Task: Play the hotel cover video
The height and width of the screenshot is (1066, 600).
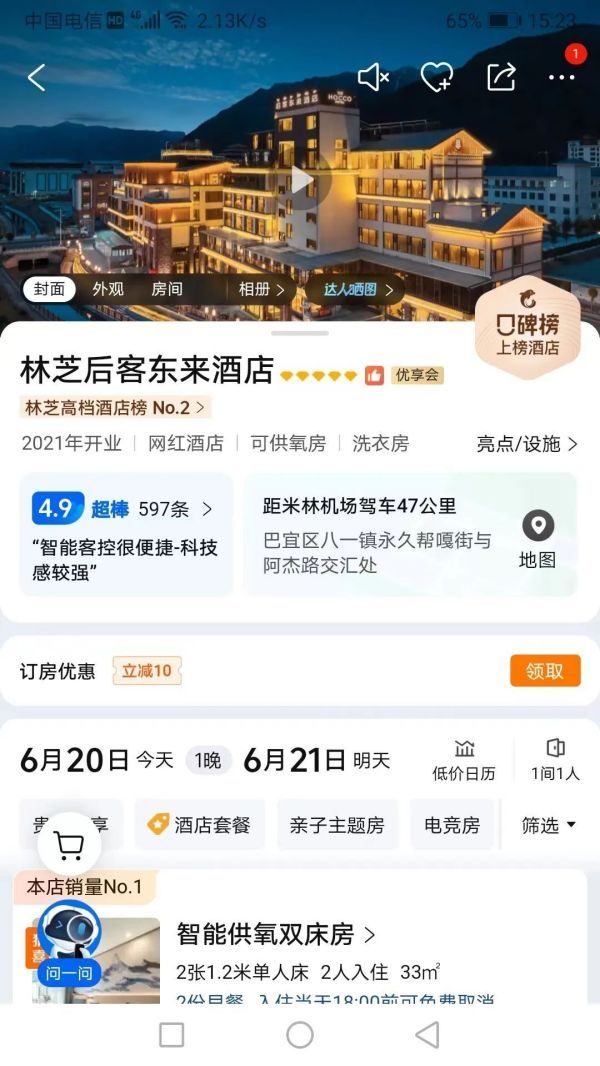Action: 301,180
